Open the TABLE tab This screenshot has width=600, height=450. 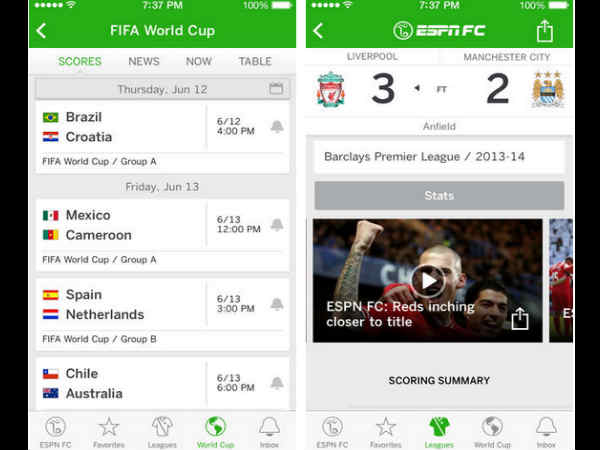[255, 61]
